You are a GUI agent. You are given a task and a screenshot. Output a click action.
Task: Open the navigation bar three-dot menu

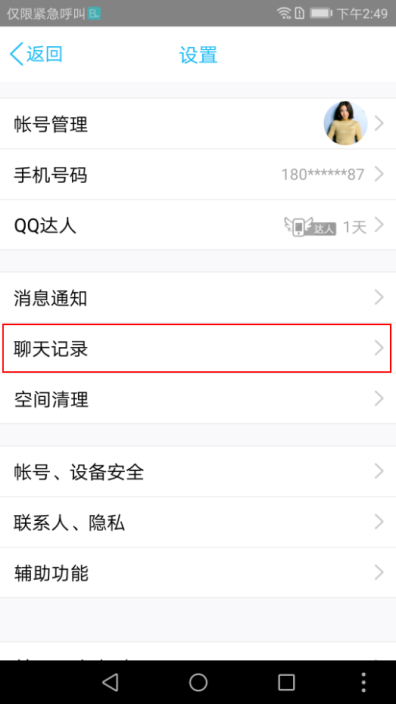coord(364,682)
